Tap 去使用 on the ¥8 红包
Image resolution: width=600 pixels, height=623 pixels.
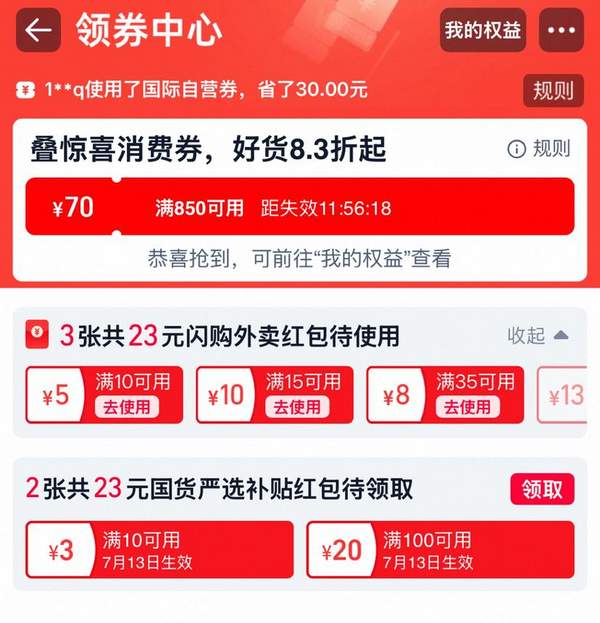pos(468,407)
